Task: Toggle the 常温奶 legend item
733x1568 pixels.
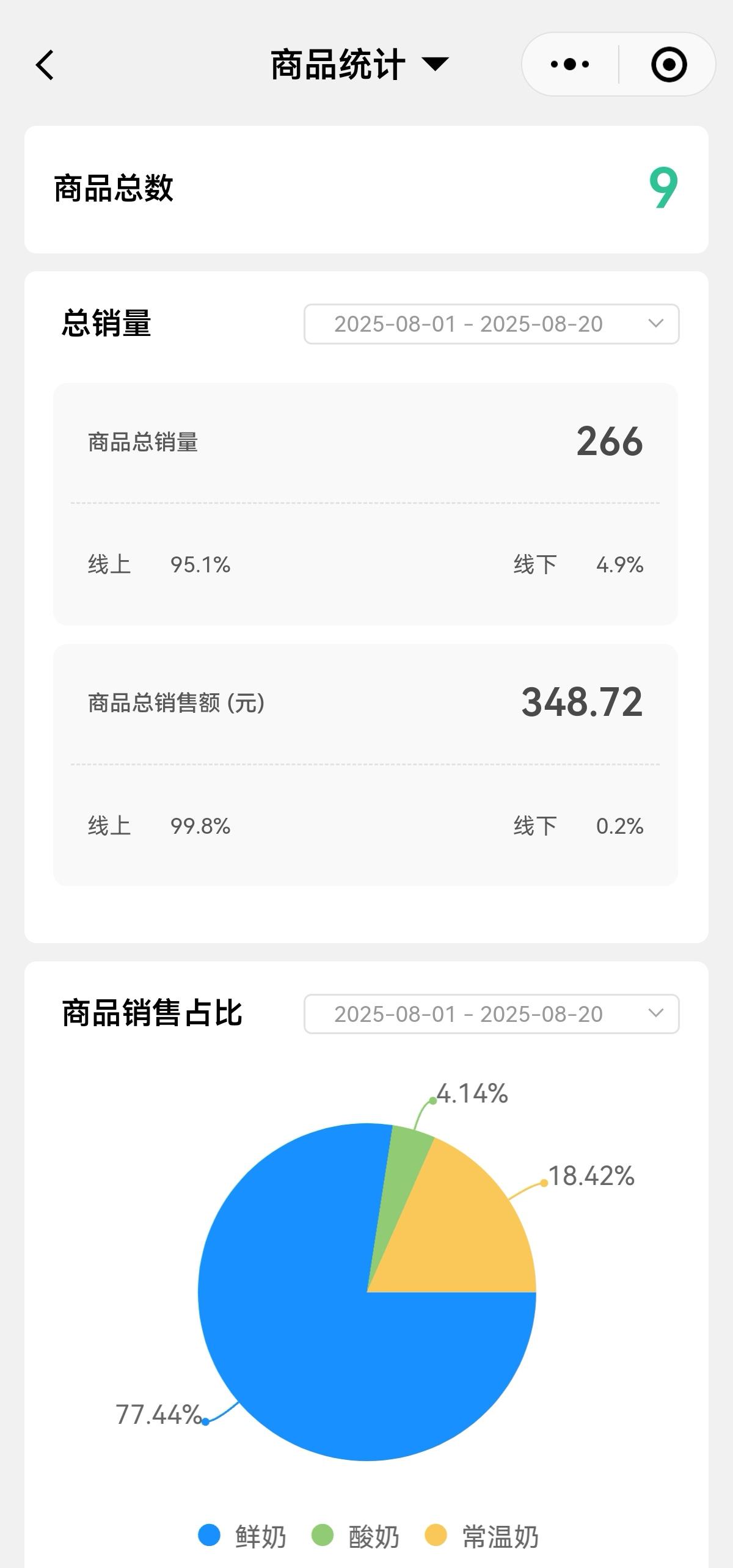Action: [x=483, y=1536]
